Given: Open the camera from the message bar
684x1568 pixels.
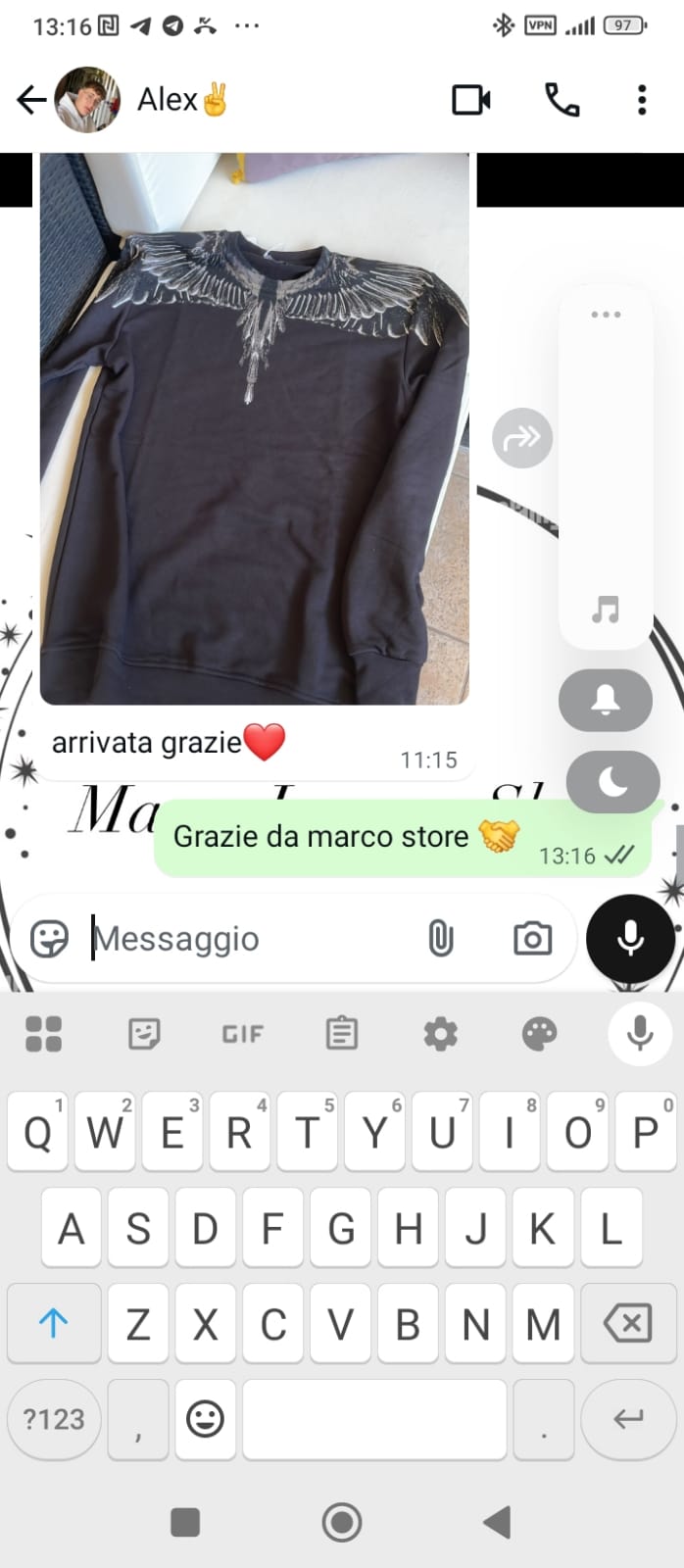Looking at the screenshot, I should (532, 939).
